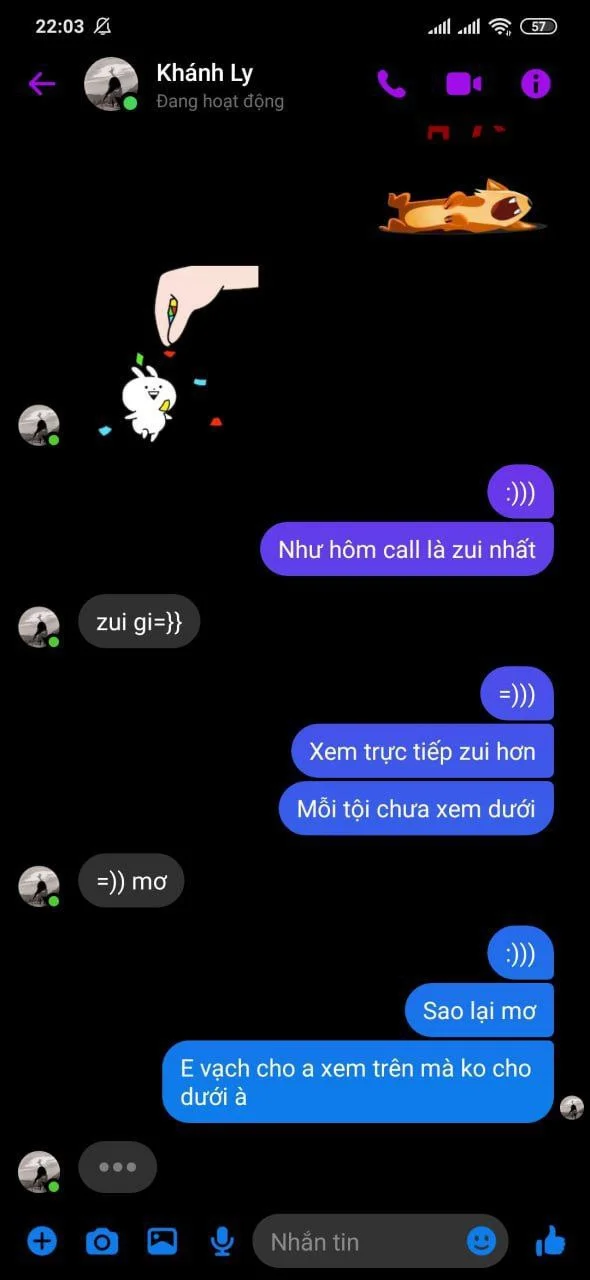Open the camera to take a photo

(x=101, y=1242)
